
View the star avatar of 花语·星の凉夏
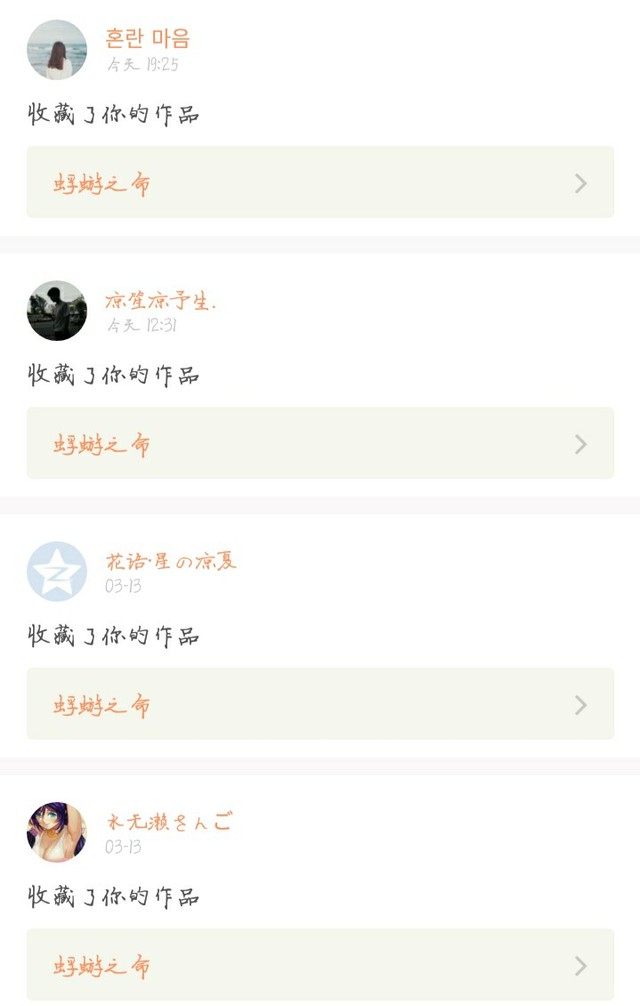(x=57, y=571)
